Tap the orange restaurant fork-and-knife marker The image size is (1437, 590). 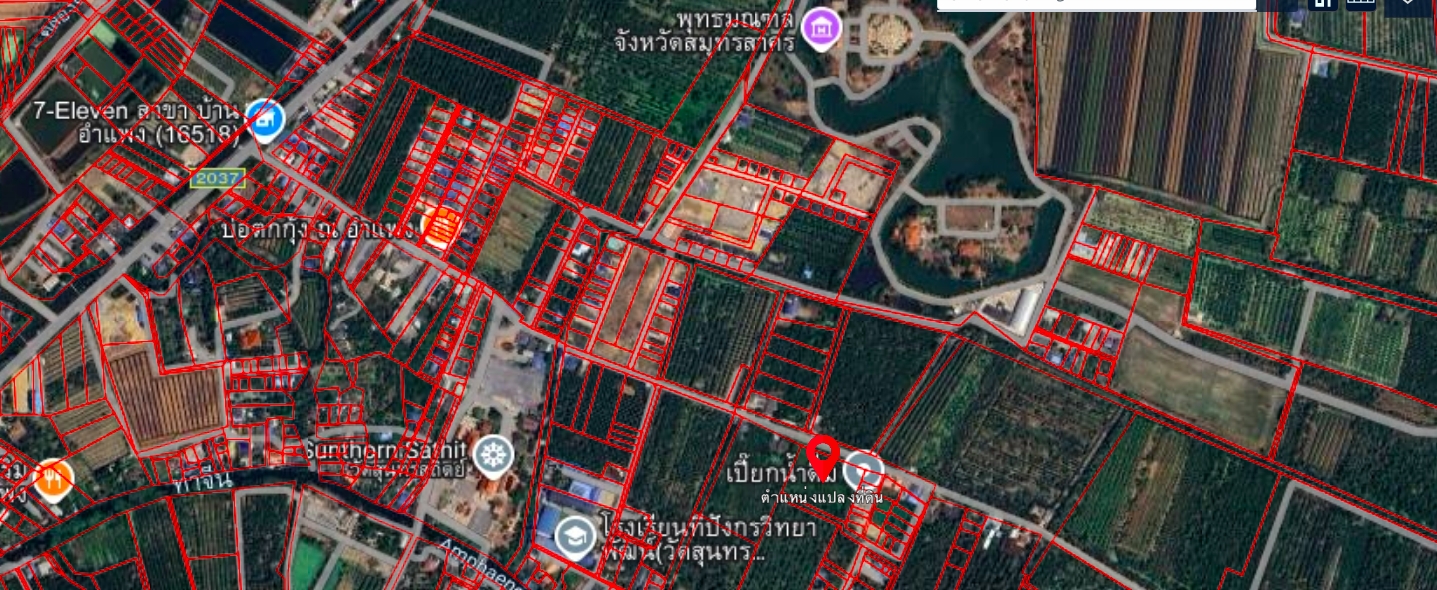pyautogui.click(x=52, y=481)
